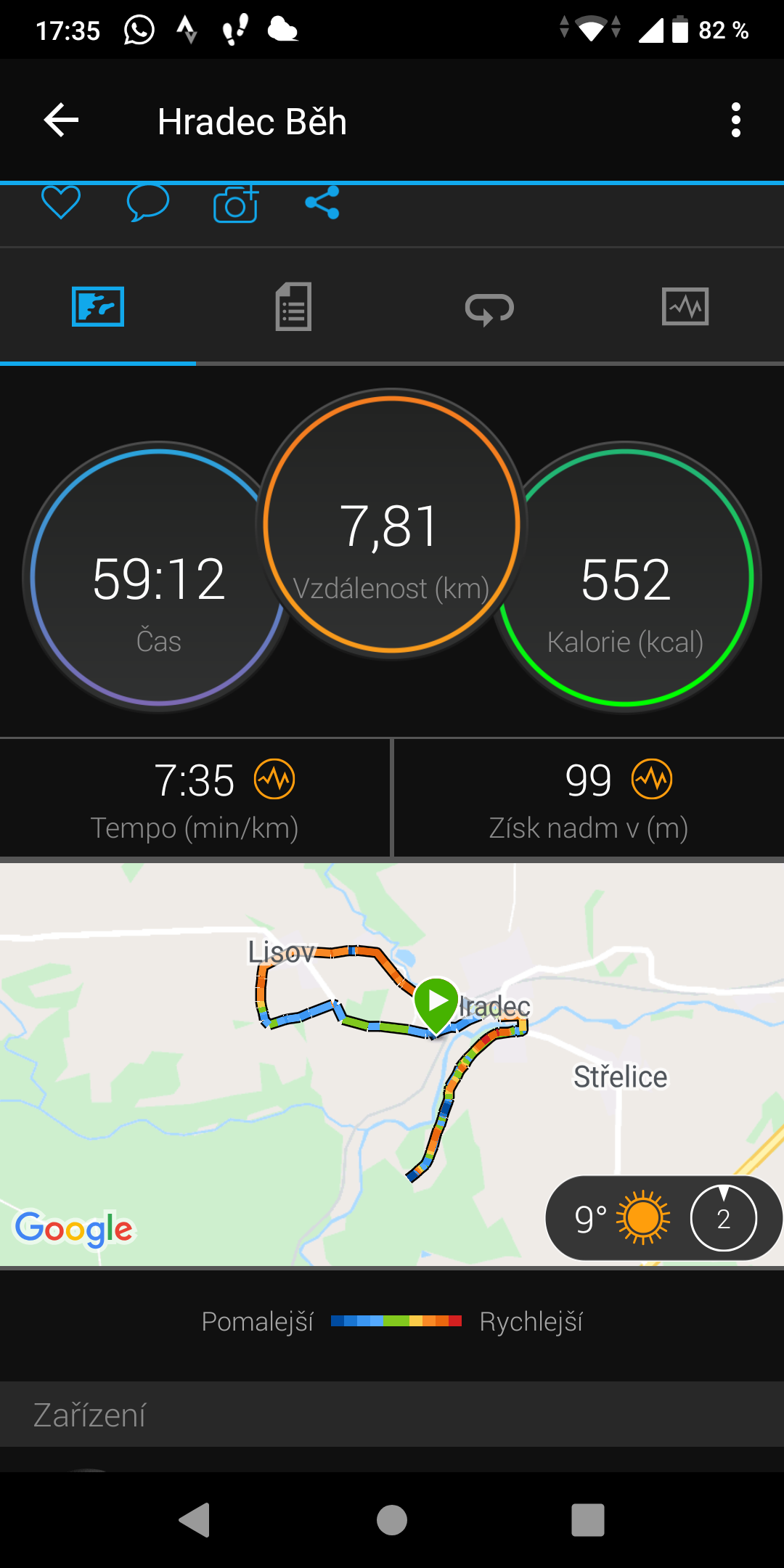This screenshot has width=784, height=1568.
Task: Open recent apps with the square button
Action: [588, 1520]
